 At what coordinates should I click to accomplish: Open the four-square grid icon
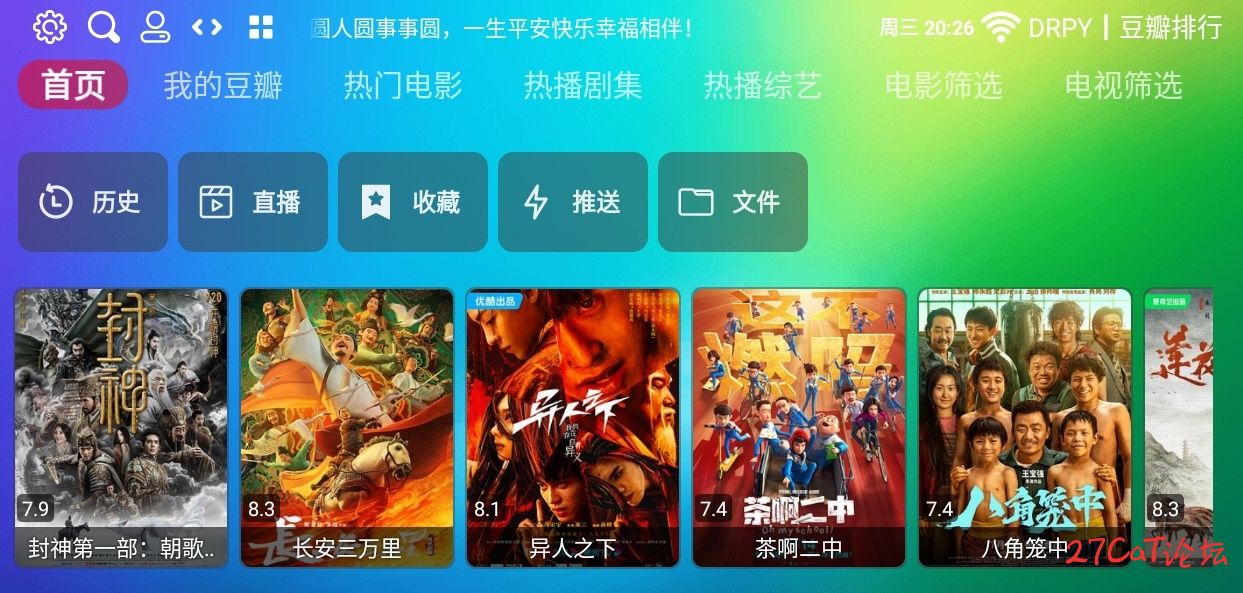(x=260, y=27)
